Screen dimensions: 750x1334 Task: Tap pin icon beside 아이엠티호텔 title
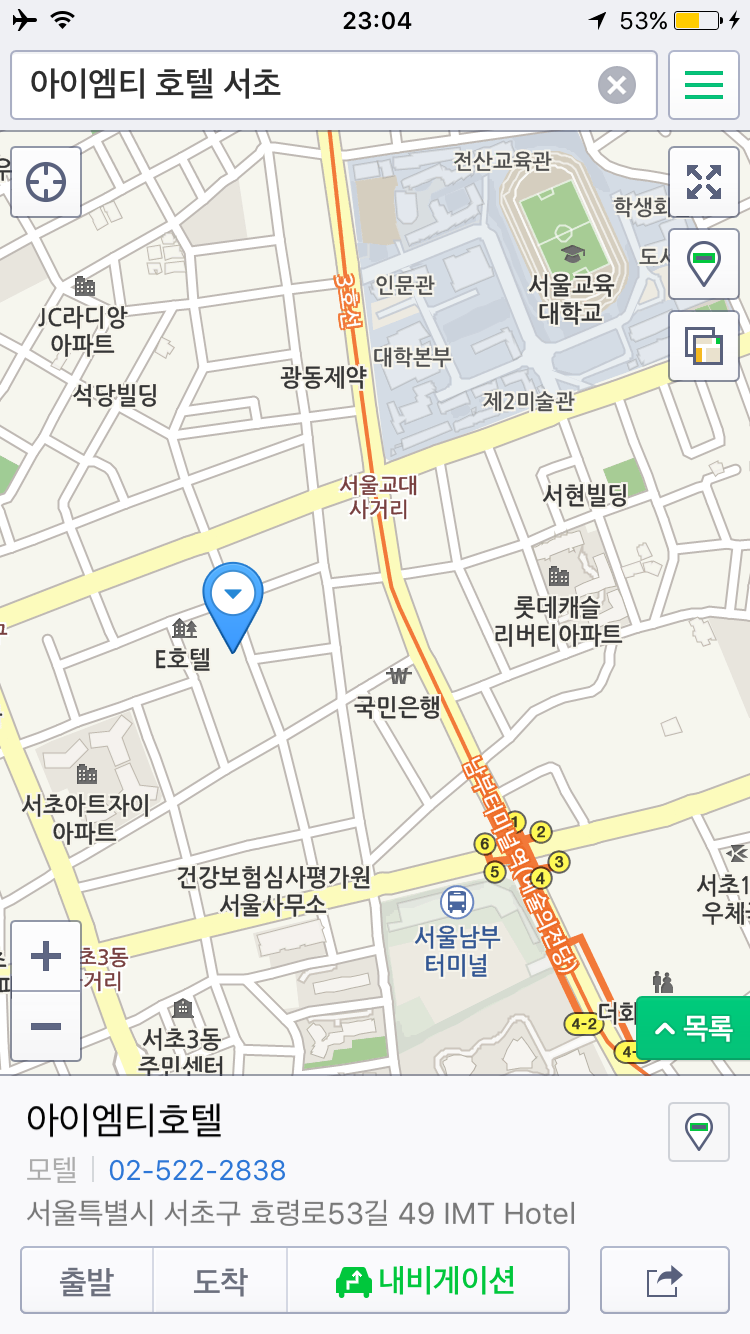[x=699, y=1132]
